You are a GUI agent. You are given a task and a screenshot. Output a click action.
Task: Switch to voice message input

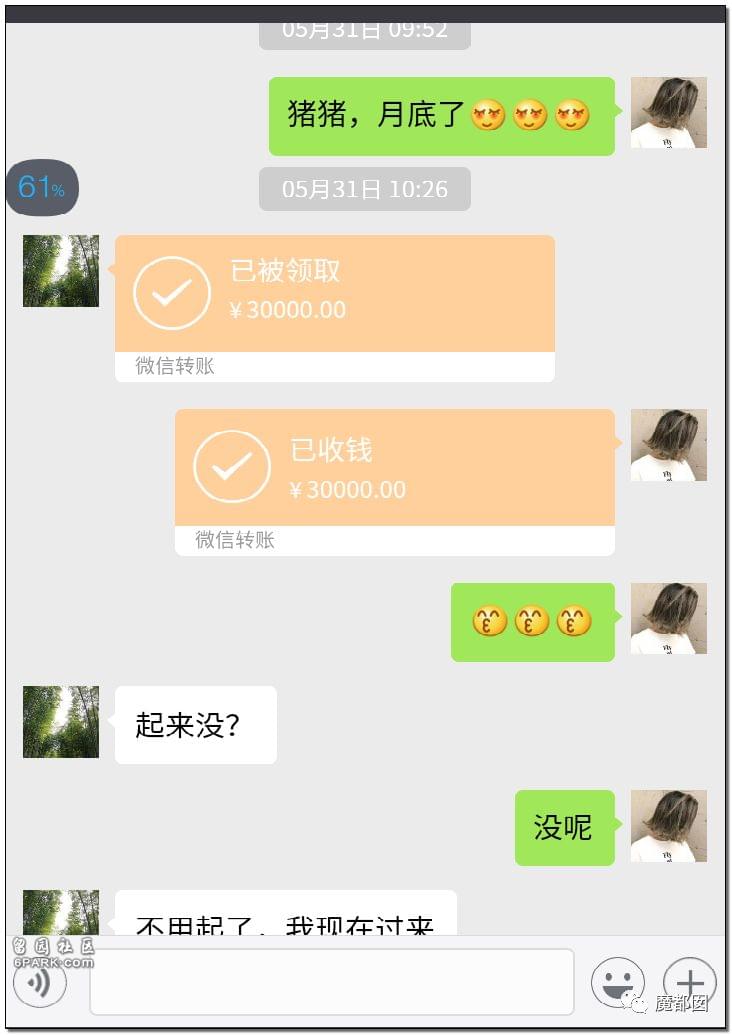[40, 982]
